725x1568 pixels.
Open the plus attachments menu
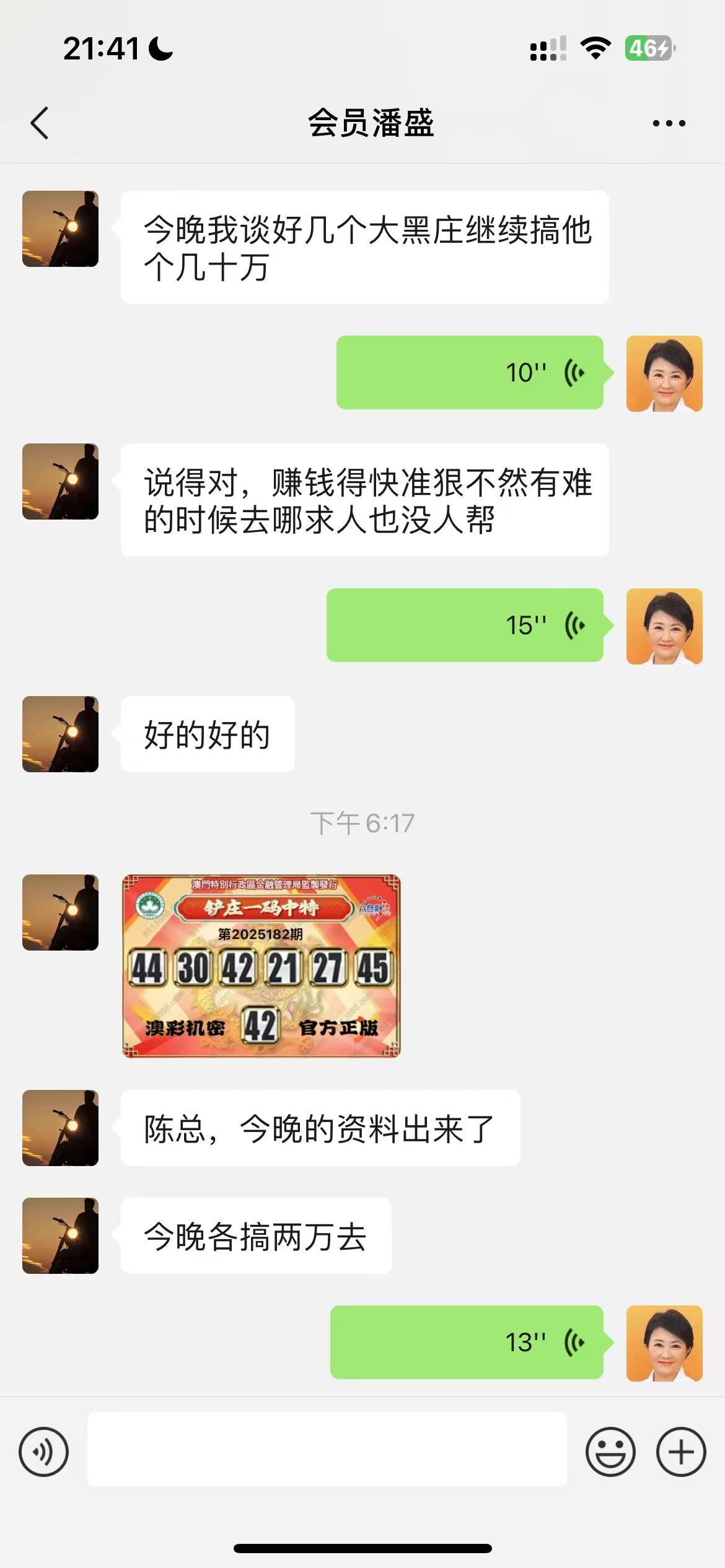680,1452
